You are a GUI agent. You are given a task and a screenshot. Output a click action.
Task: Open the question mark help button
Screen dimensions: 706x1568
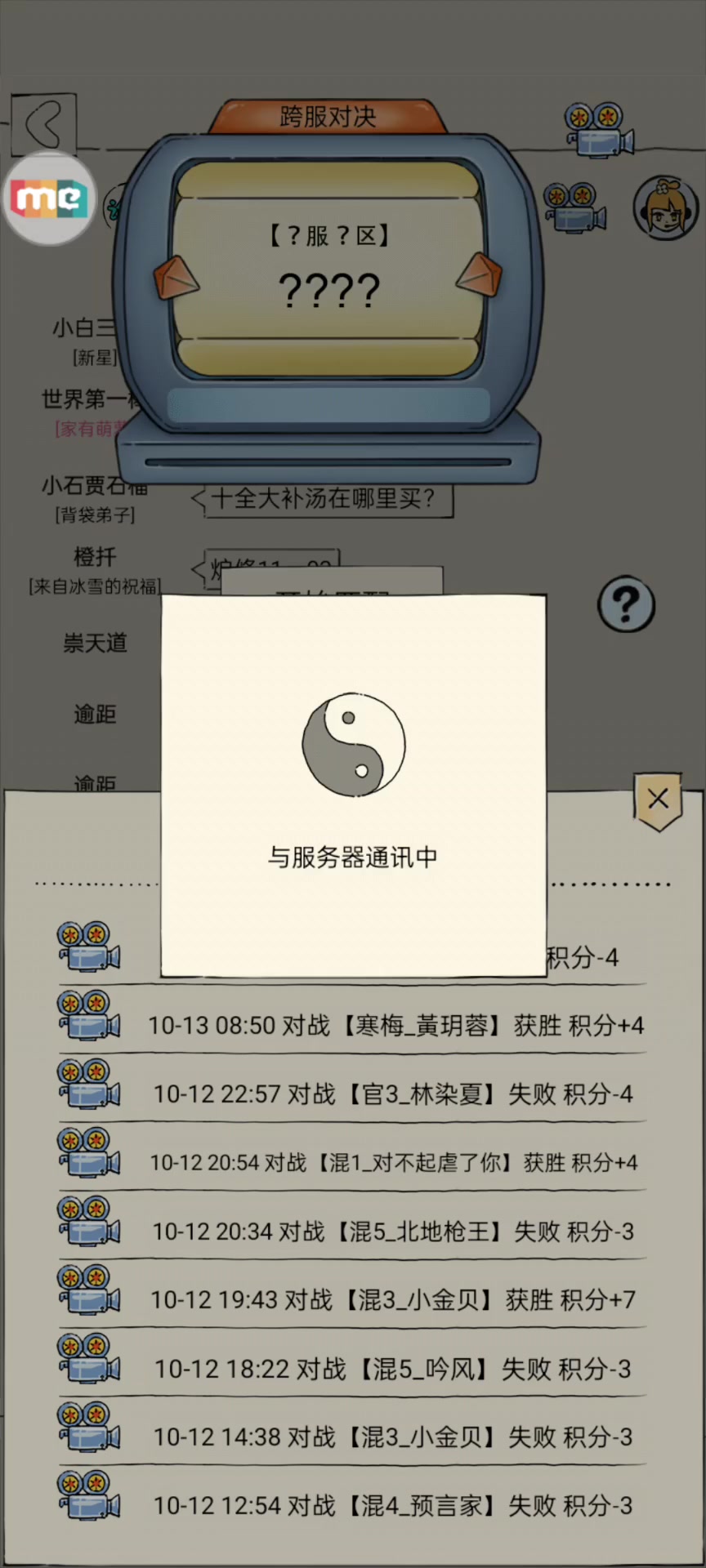pos(626,604)
